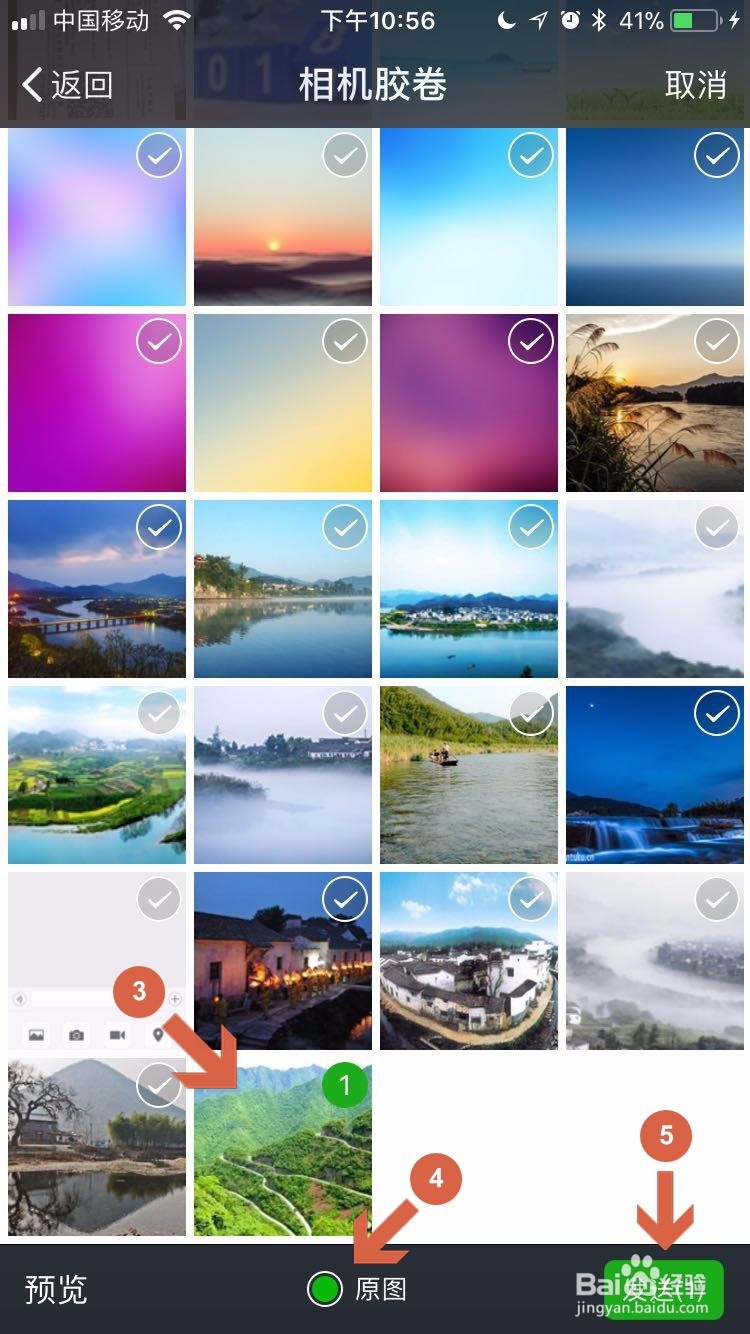Deselect the purple gradient photo checkmark
The height and width of the screenshot is (1334, 750).
click(x=530, y=341)
